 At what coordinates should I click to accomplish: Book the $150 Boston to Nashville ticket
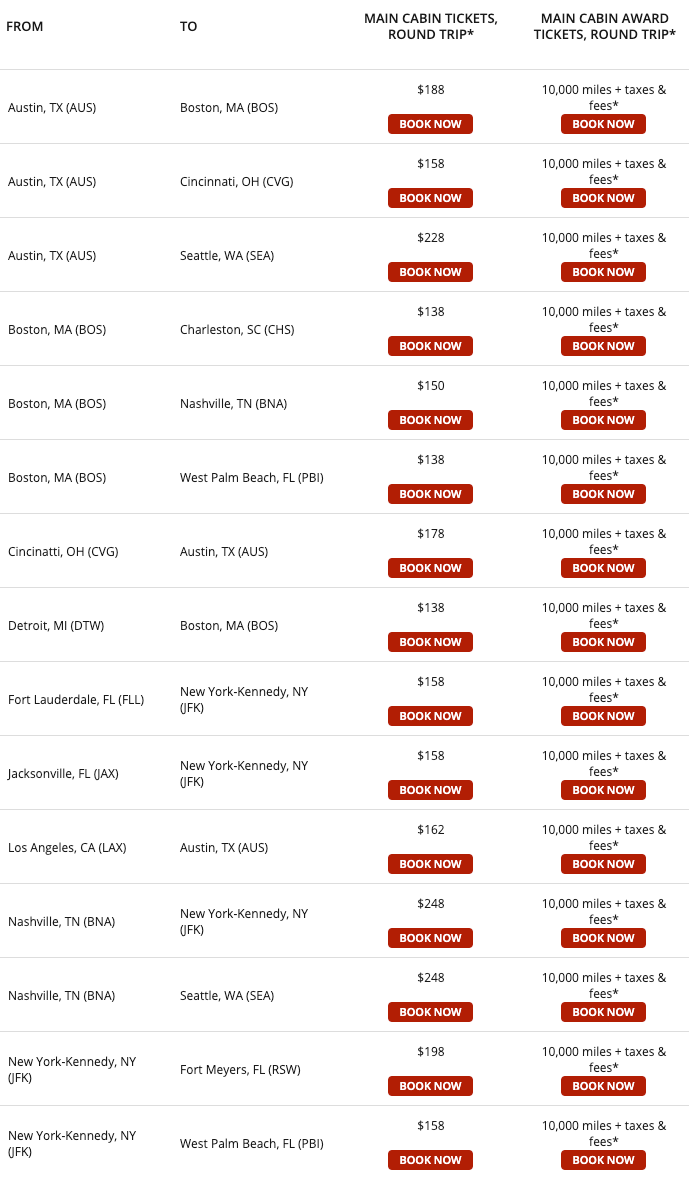[x=430, y=420]
